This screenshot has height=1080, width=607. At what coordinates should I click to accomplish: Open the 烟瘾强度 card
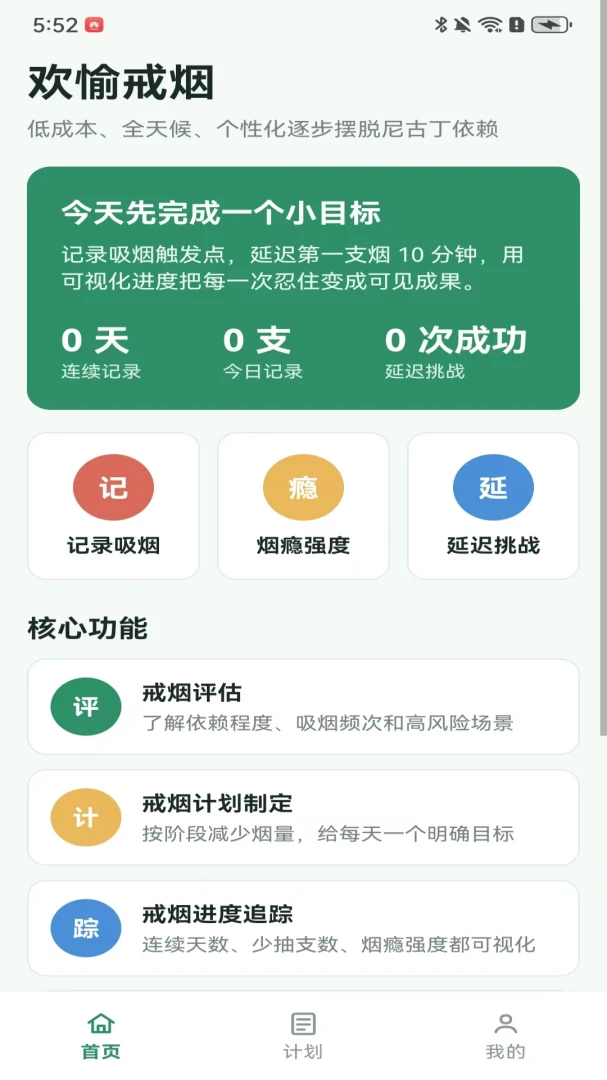(303, 506)
